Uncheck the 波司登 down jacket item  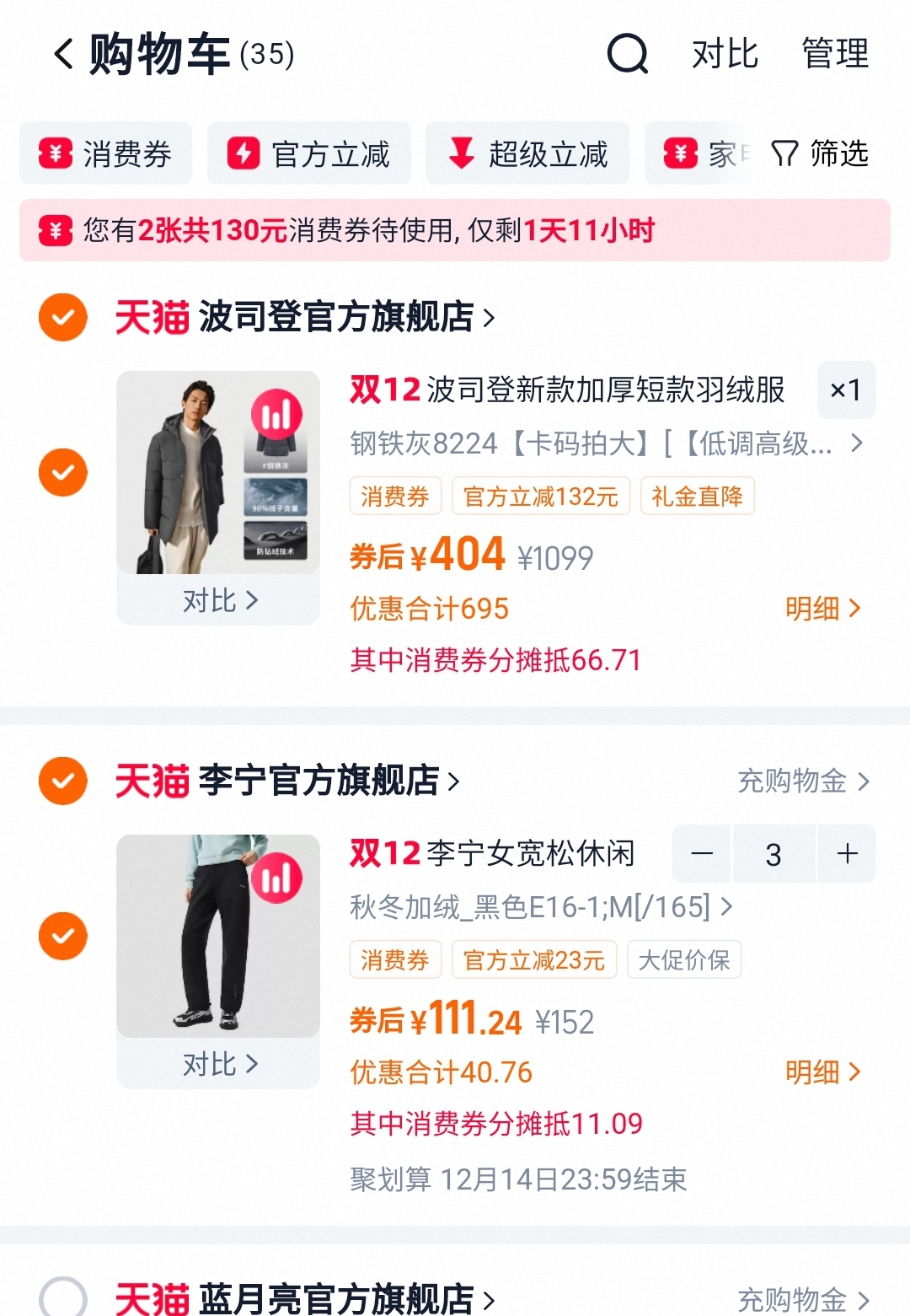pyautogui.click(x=63, y=473)
